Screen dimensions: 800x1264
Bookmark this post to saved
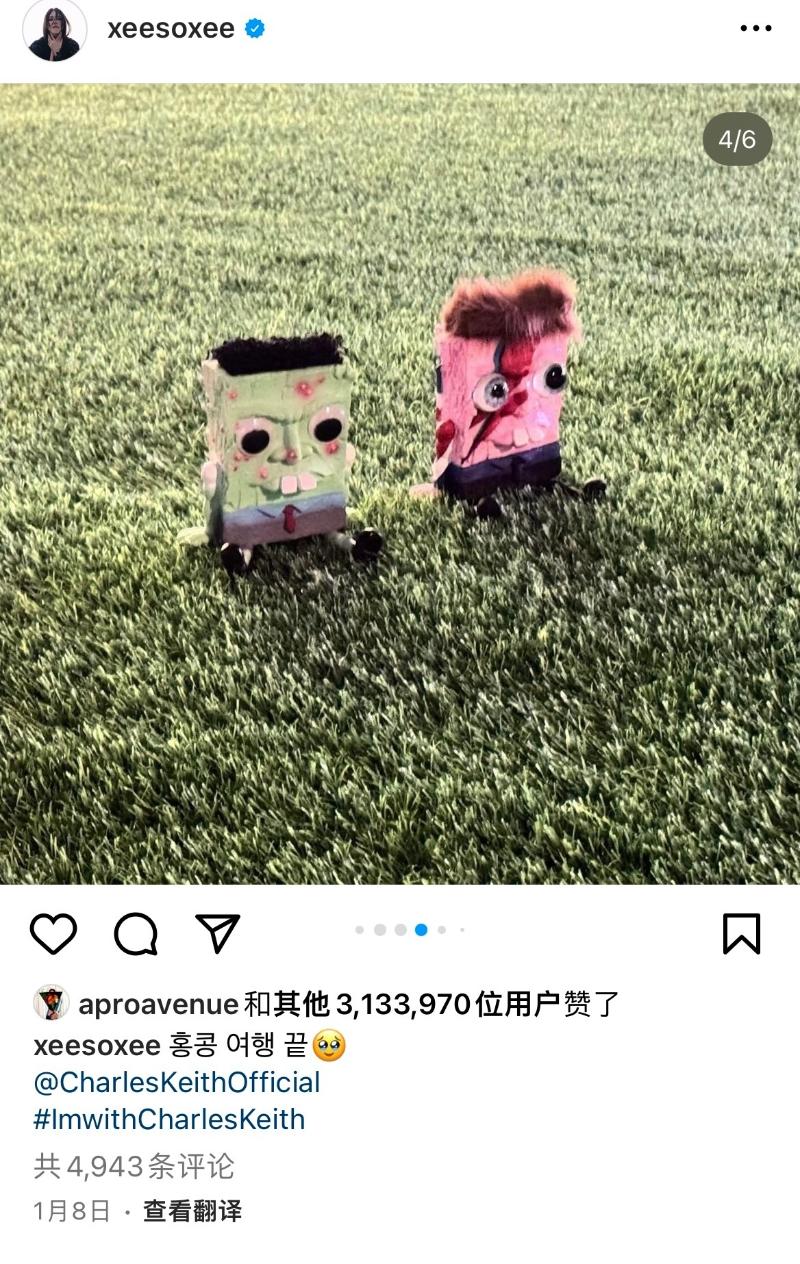pyautogui.click(x=741, y=933)
